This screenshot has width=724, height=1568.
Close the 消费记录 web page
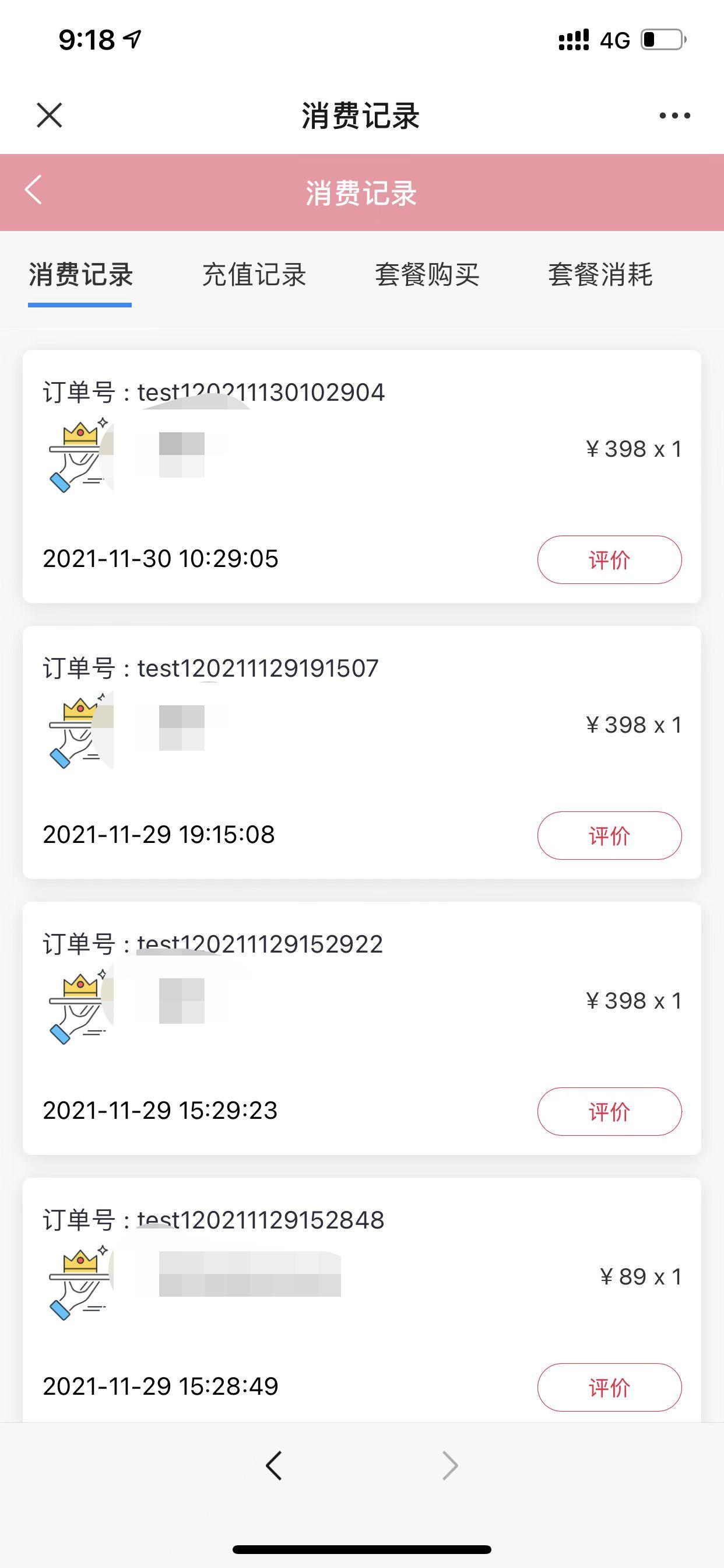click(50, 115)
